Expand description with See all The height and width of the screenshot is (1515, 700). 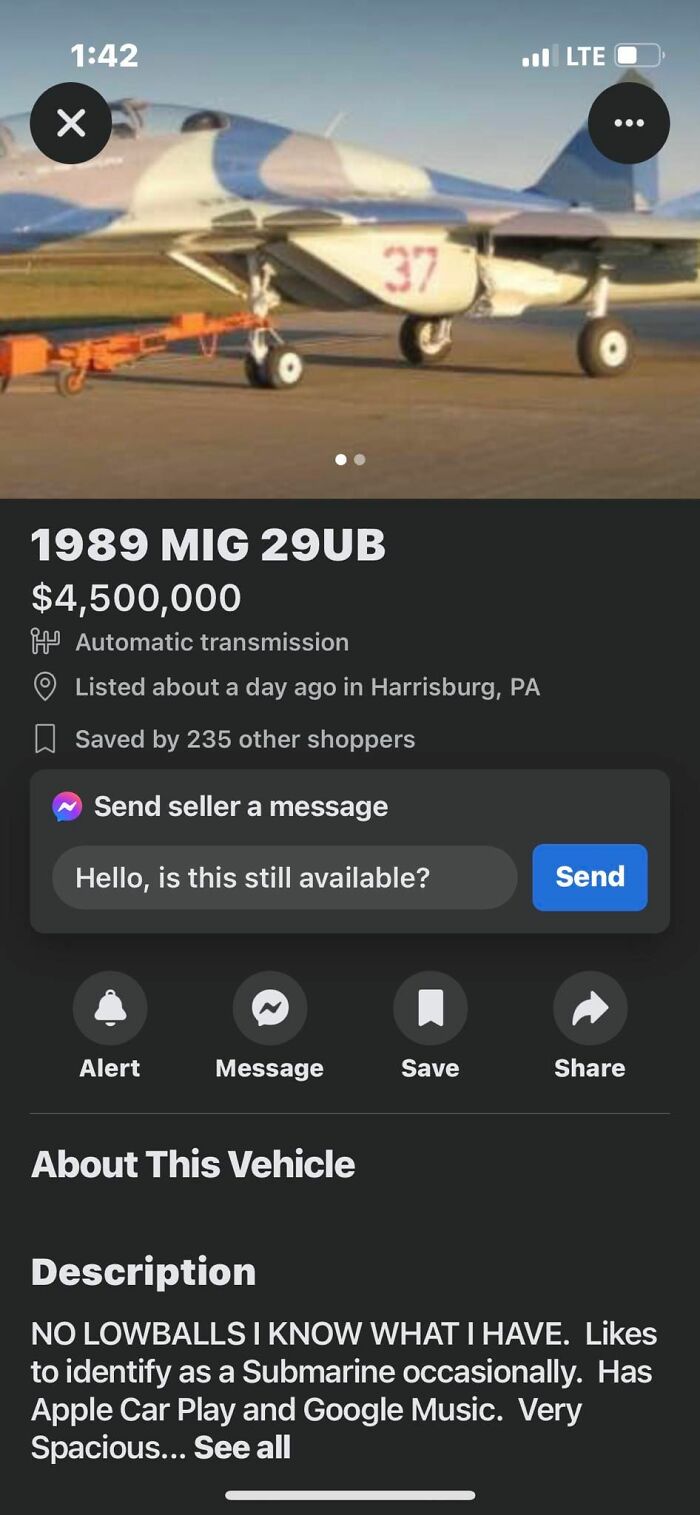coord(242,1447)
